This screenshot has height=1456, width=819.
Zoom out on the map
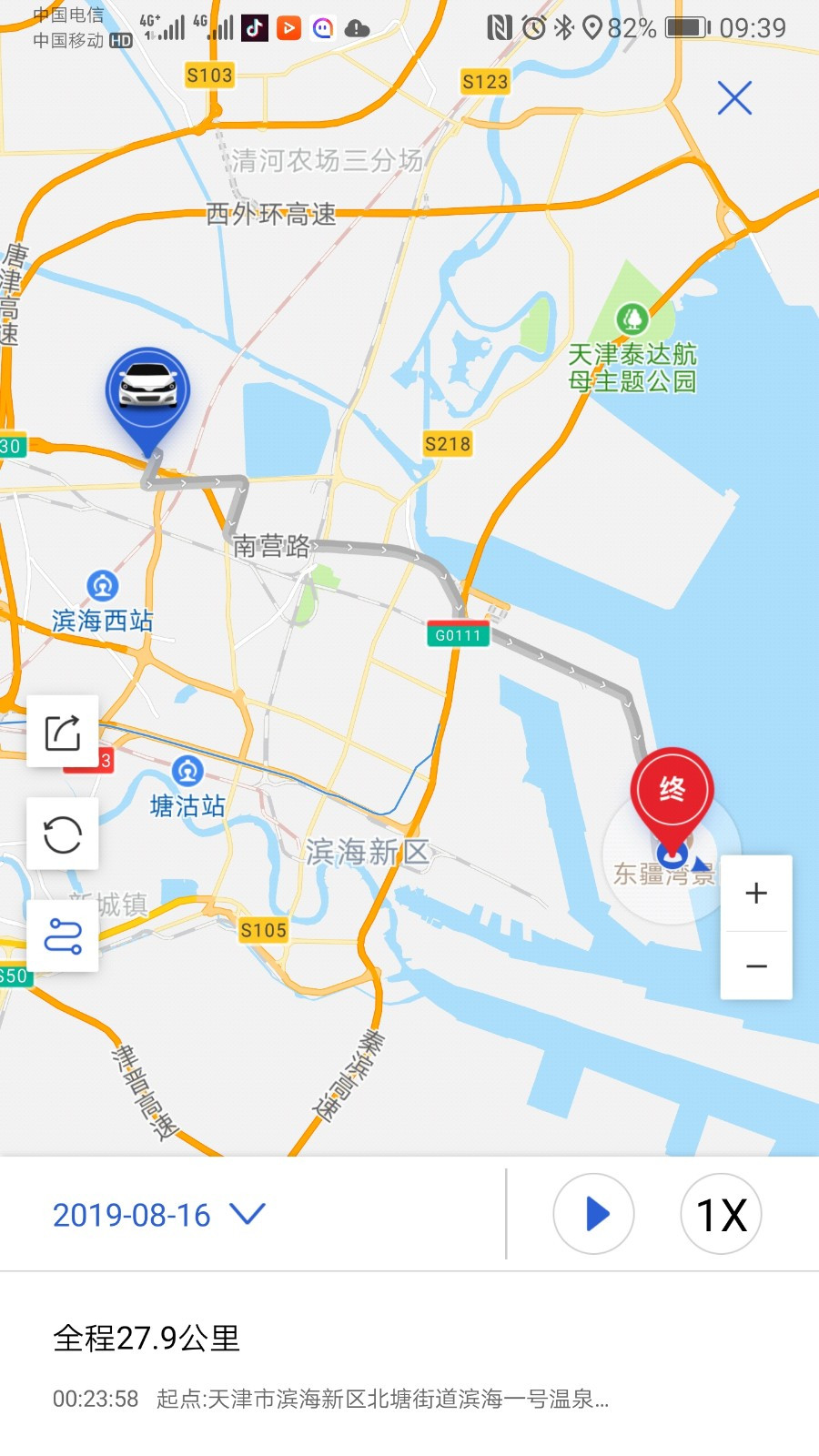point(755,966)
